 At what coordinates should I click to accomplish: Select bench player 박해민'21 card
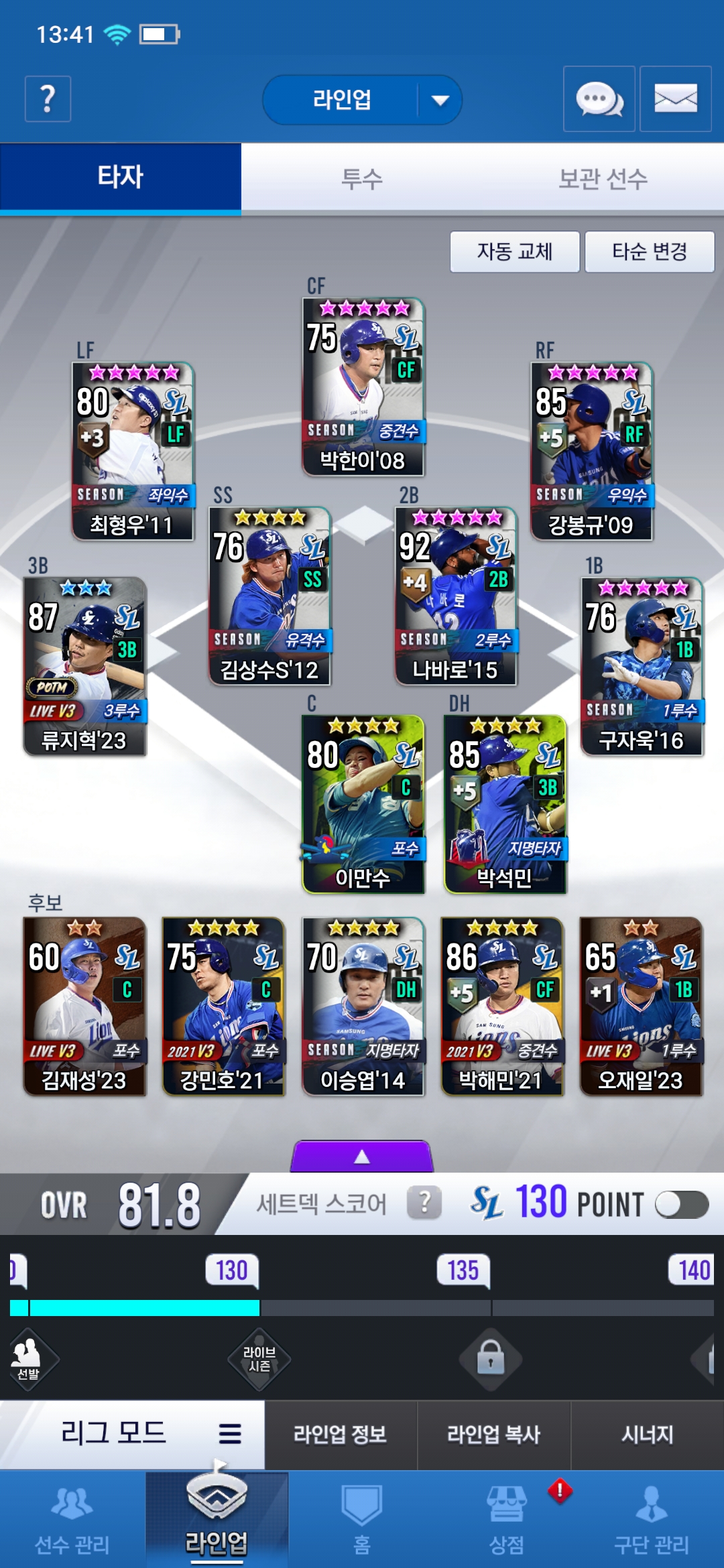[501, 1006]
